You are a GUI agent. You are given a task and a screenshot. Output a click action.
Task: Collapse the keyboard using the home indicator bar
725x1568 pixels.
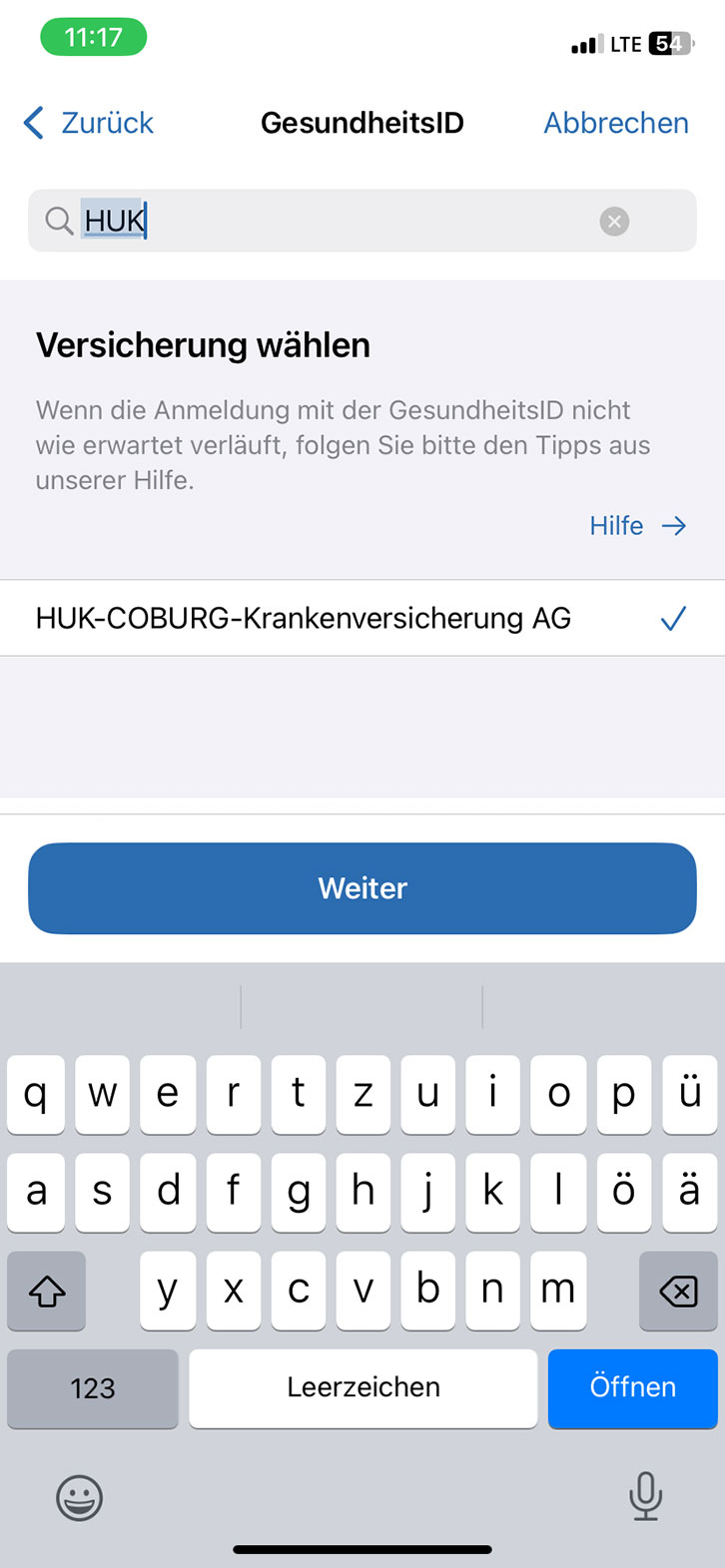tap(362, 1549)
